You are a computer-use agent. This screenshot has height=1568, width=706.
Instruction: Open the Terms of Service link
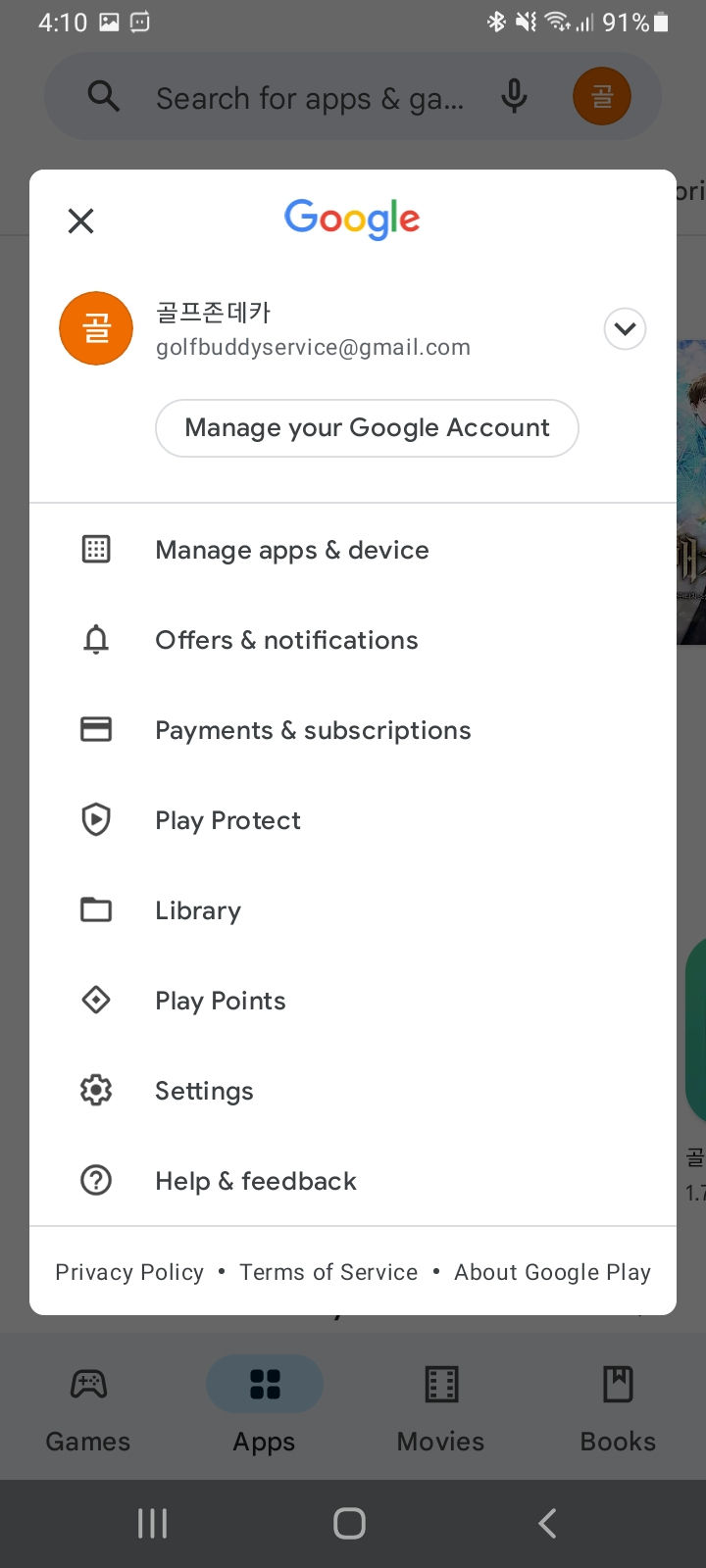(x=328, y=1272)
